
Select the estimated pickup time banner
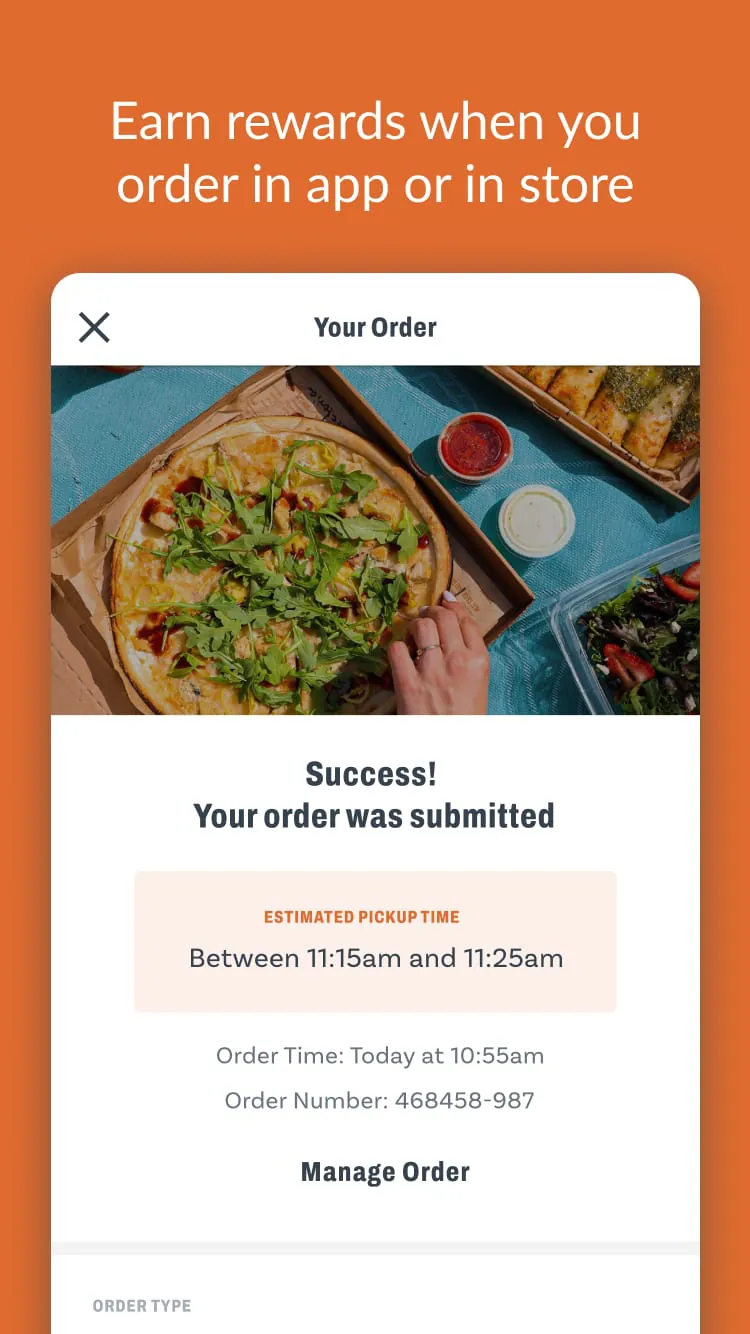coord(375,940)
